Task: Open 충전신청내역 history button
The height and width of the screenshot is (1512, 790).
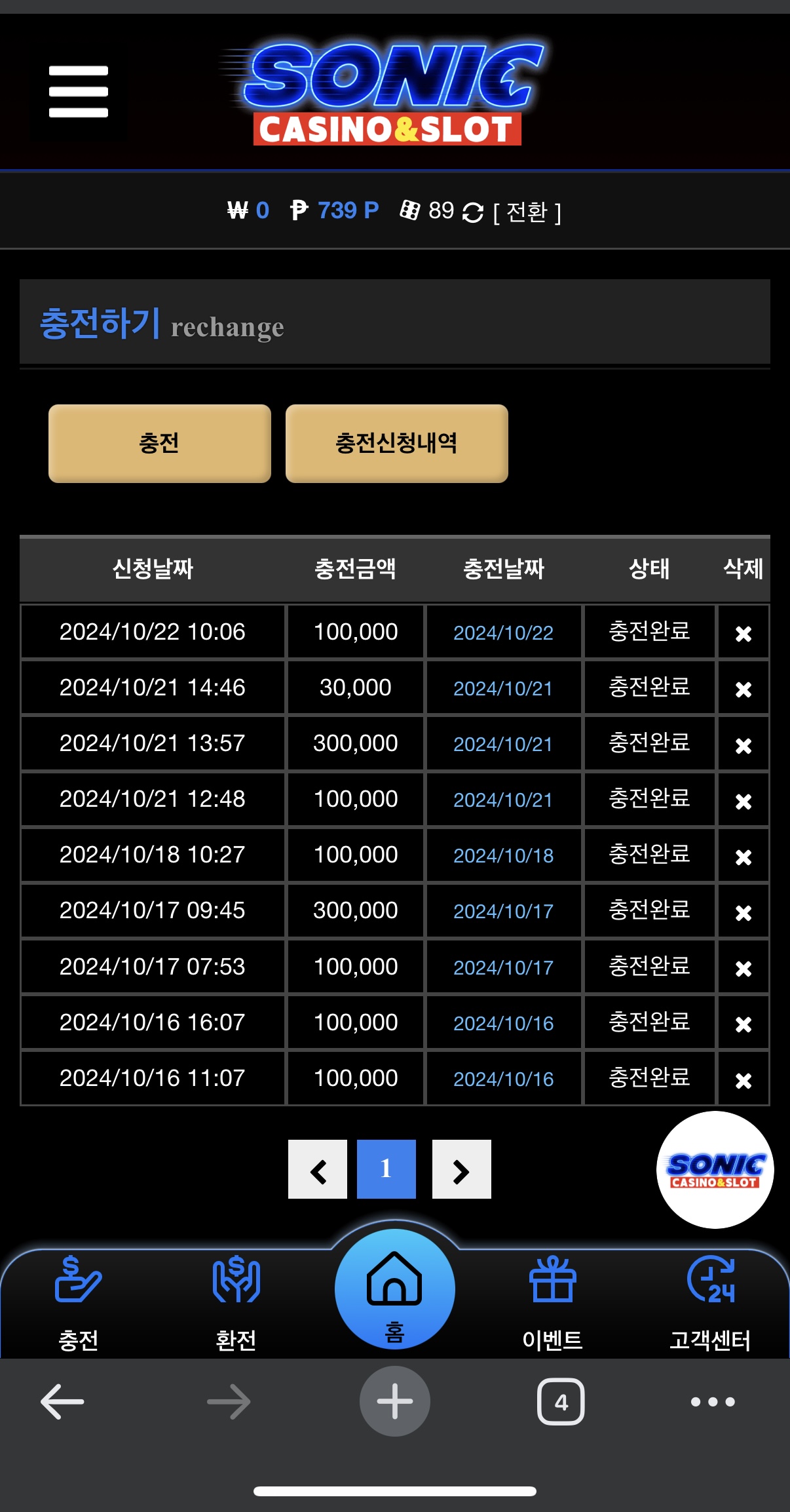Action: point(397,444)
